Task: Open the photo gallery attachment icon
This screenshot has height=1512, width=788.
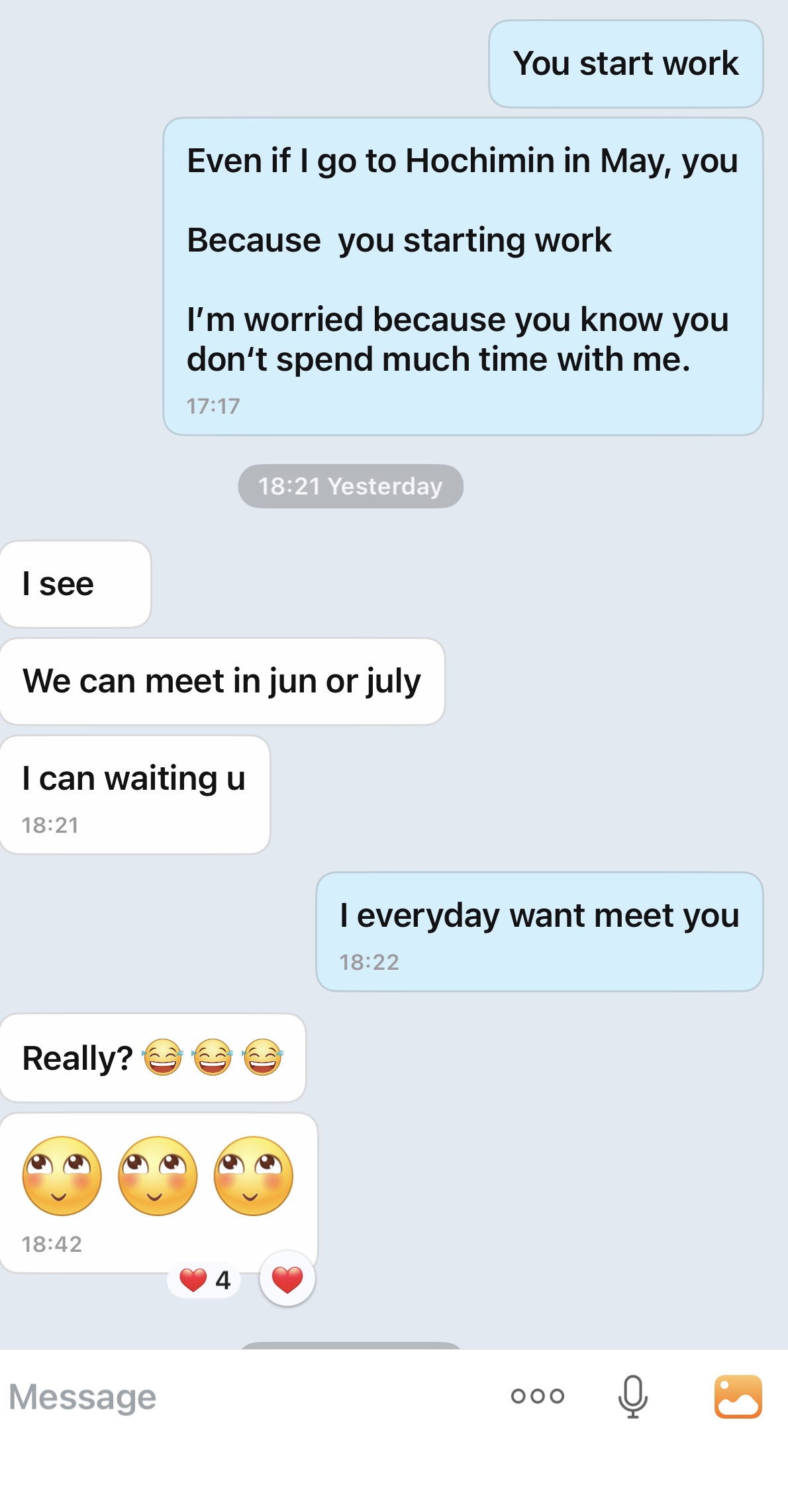Action: 738,1396
